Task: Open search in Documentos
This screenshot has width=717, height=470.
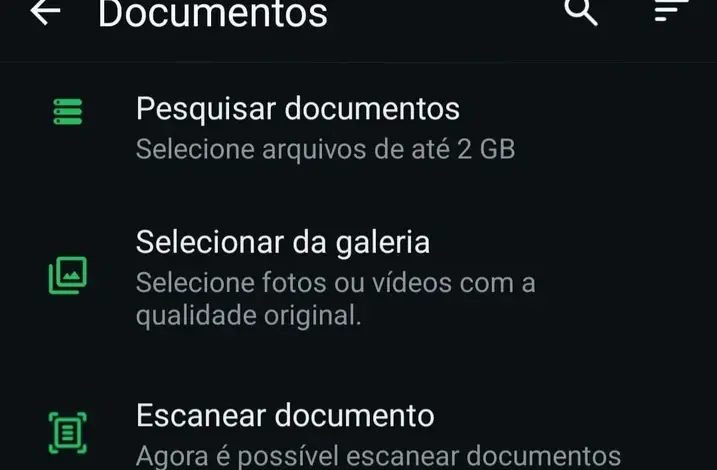Action: pos(581,13)
